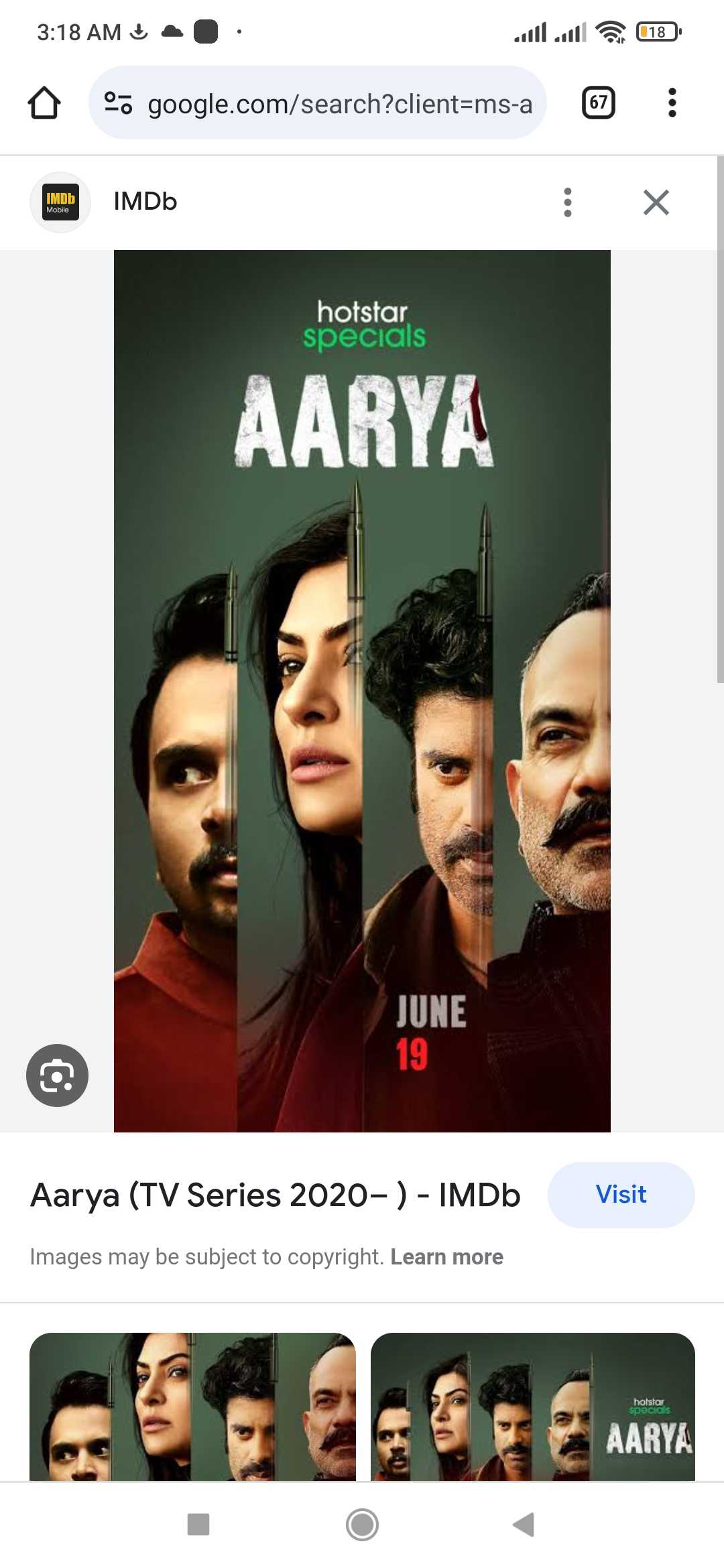This screenshot has width=724, height=1568.
Task: Close the image preview
Action: point(656,202)
